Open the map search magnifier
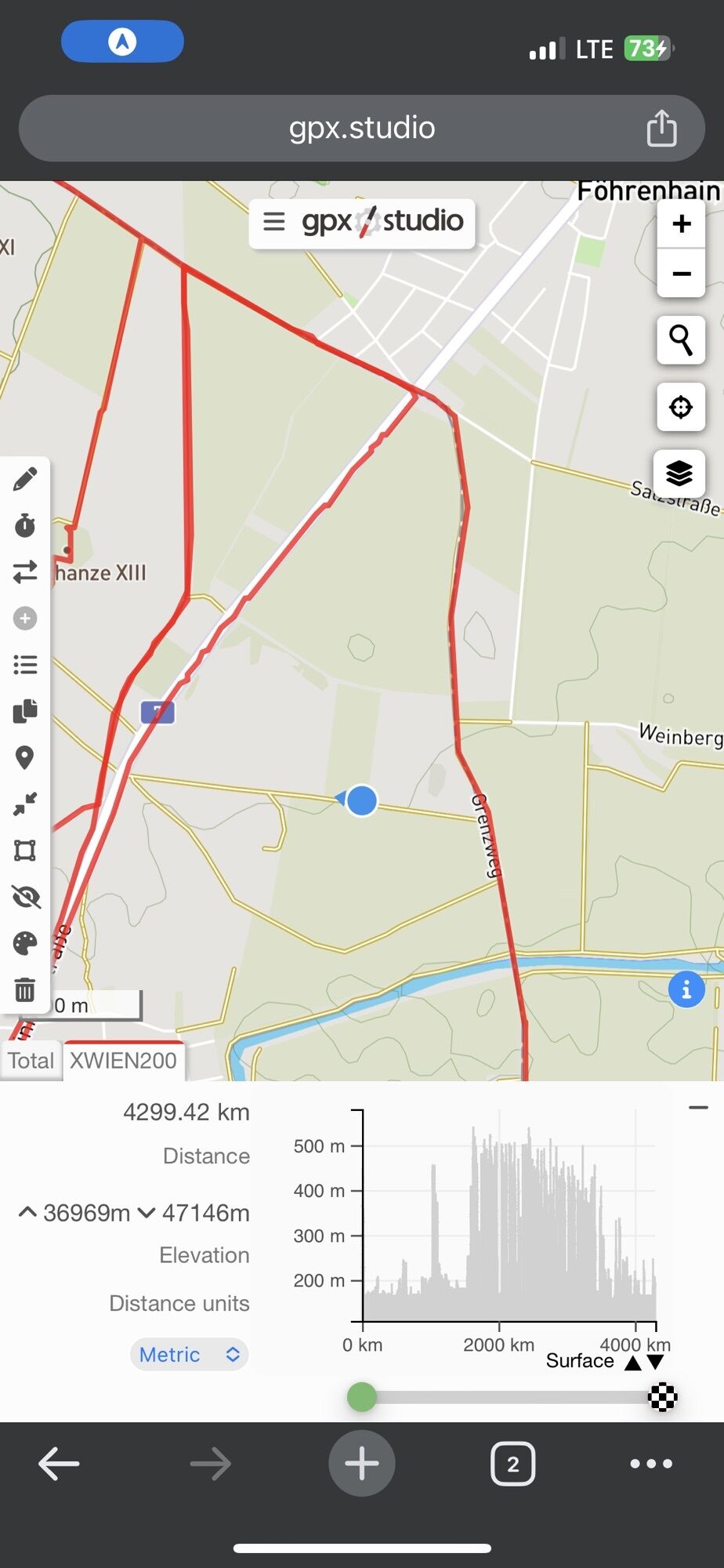The height and width of the screenshot is (1568, 724). [680, 340]
